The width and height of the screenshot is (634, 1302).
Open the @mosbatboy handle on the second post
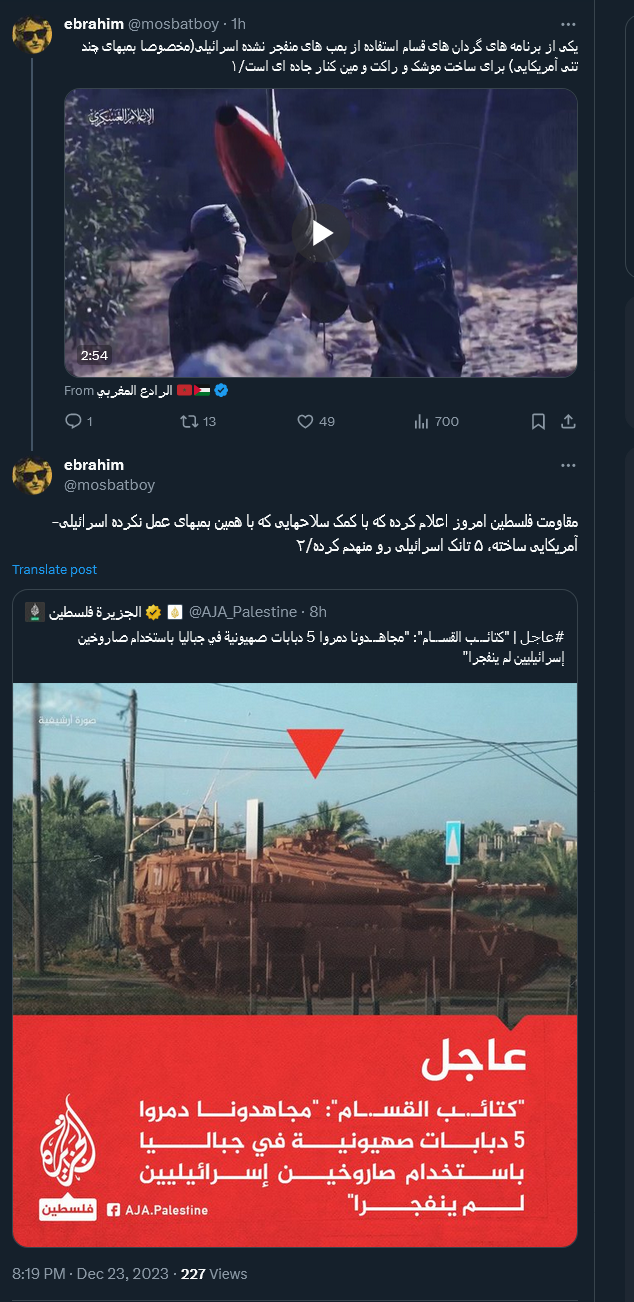110,485
